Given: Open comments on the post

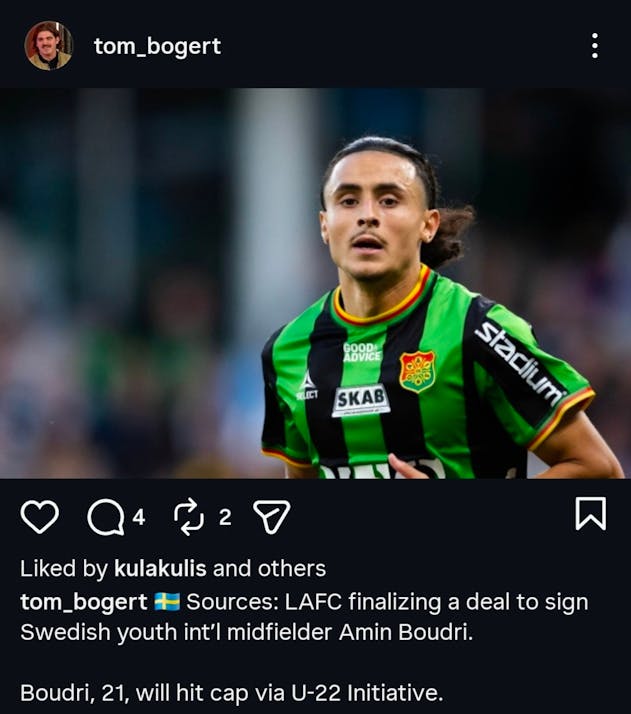Looking at the screenshot, I should point(105,516).
